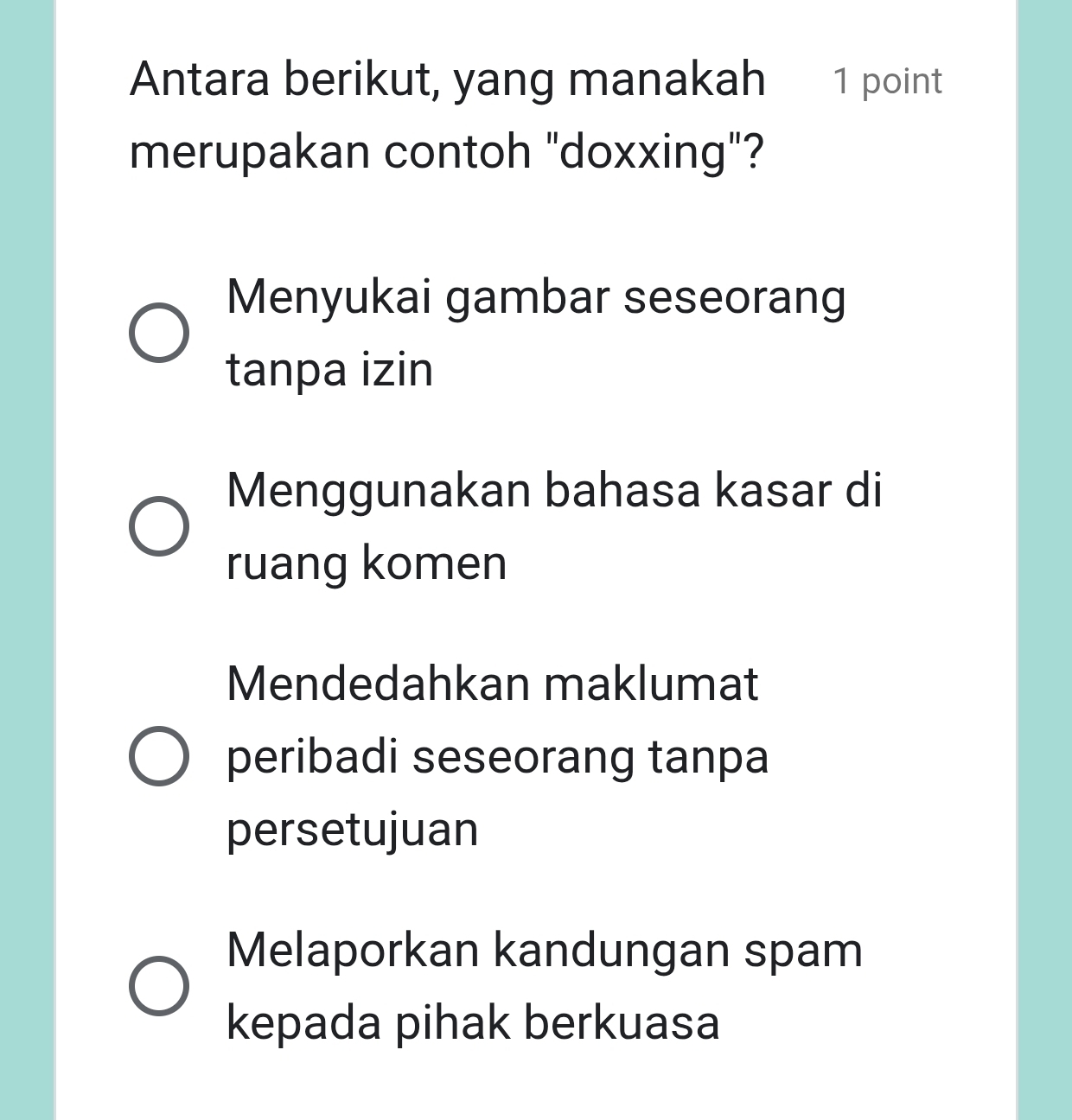
Task: Pick 'Mendedahkan maklumat peribadi seseorang tanpa persetujuan'
Action: pos(159,756)
